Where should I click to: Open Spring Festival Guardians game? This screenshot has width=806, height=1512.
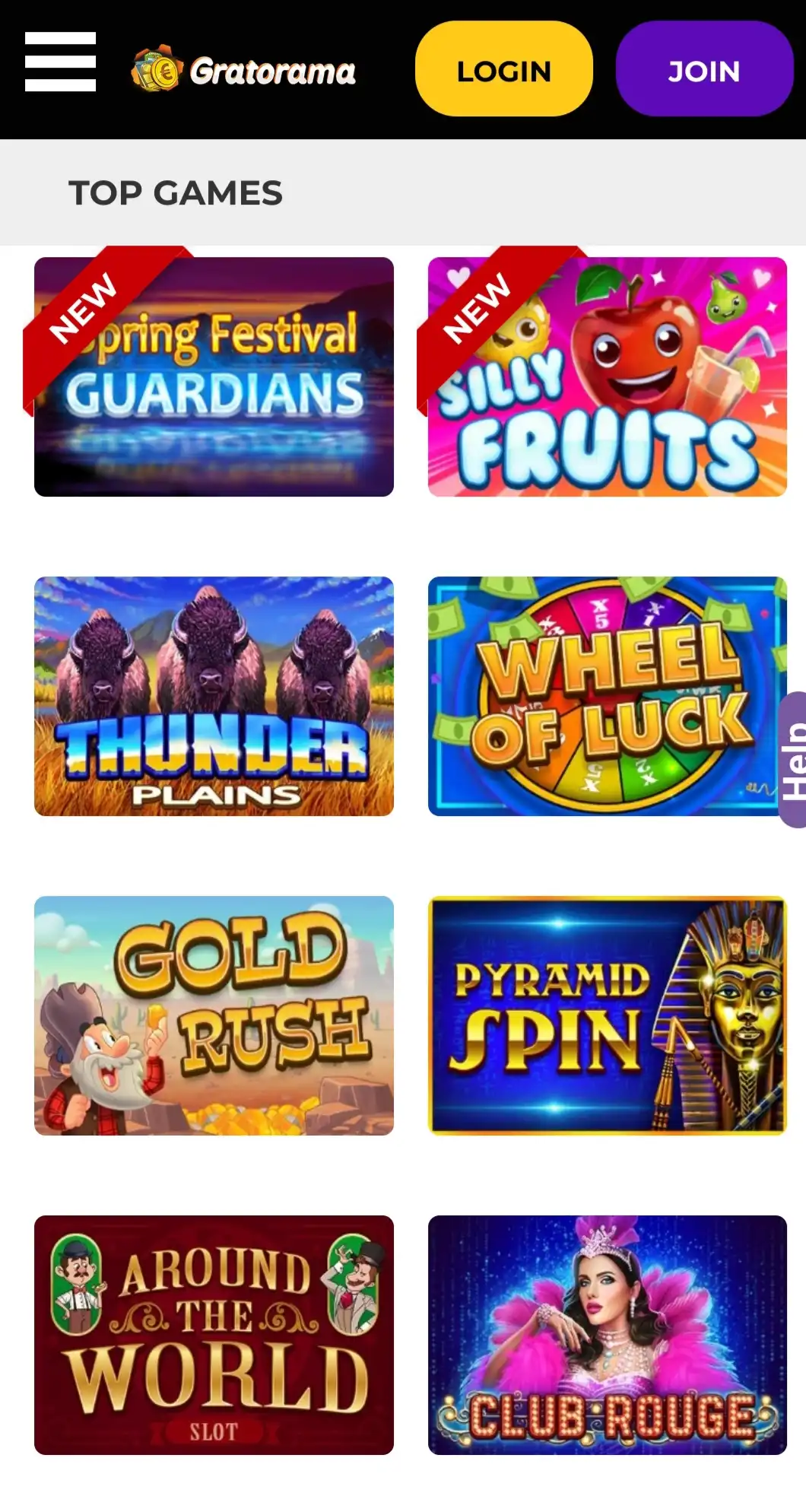click(x=214, y=377)
